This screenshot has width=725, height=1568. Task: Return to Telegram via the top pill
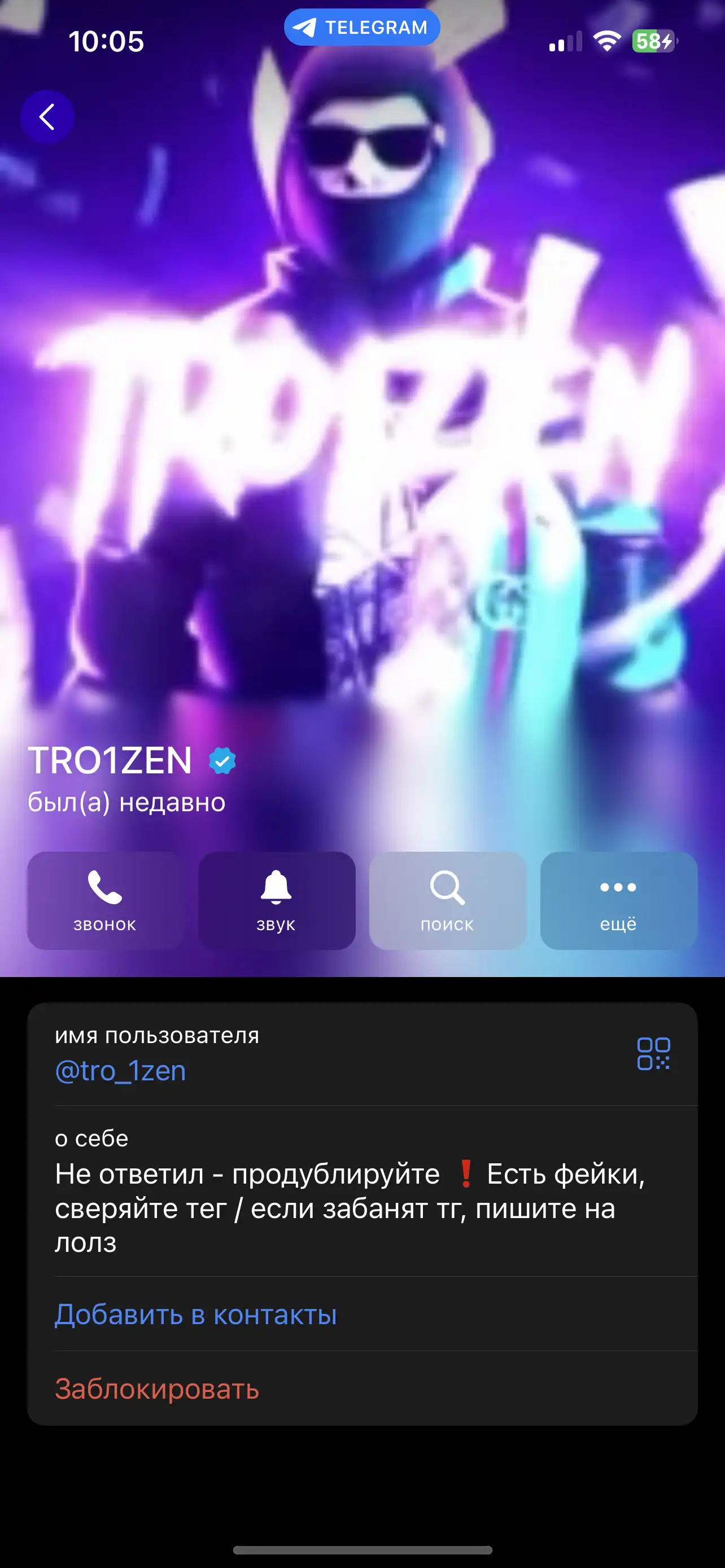tap(361, 28)
